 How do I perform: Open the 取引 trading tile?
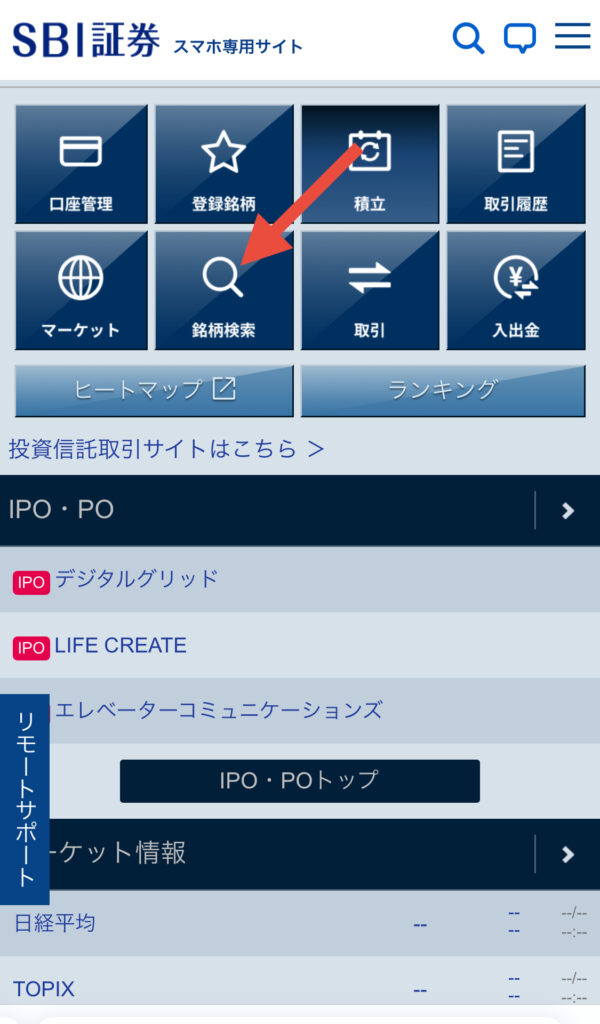pyautogui.click(x=370, y=291)
